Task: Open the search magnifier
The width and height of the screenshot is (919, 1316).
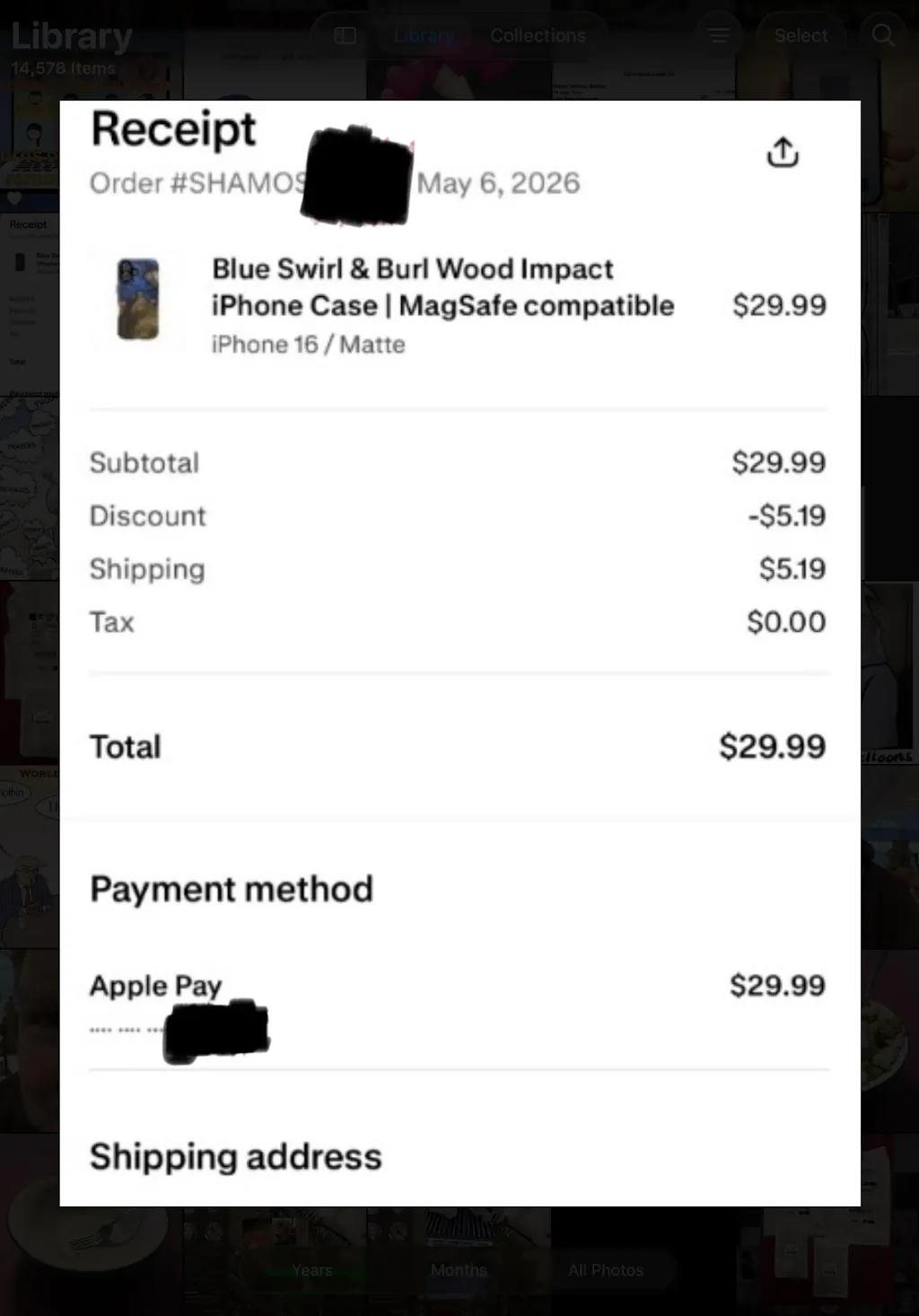Action: [883, 35]
